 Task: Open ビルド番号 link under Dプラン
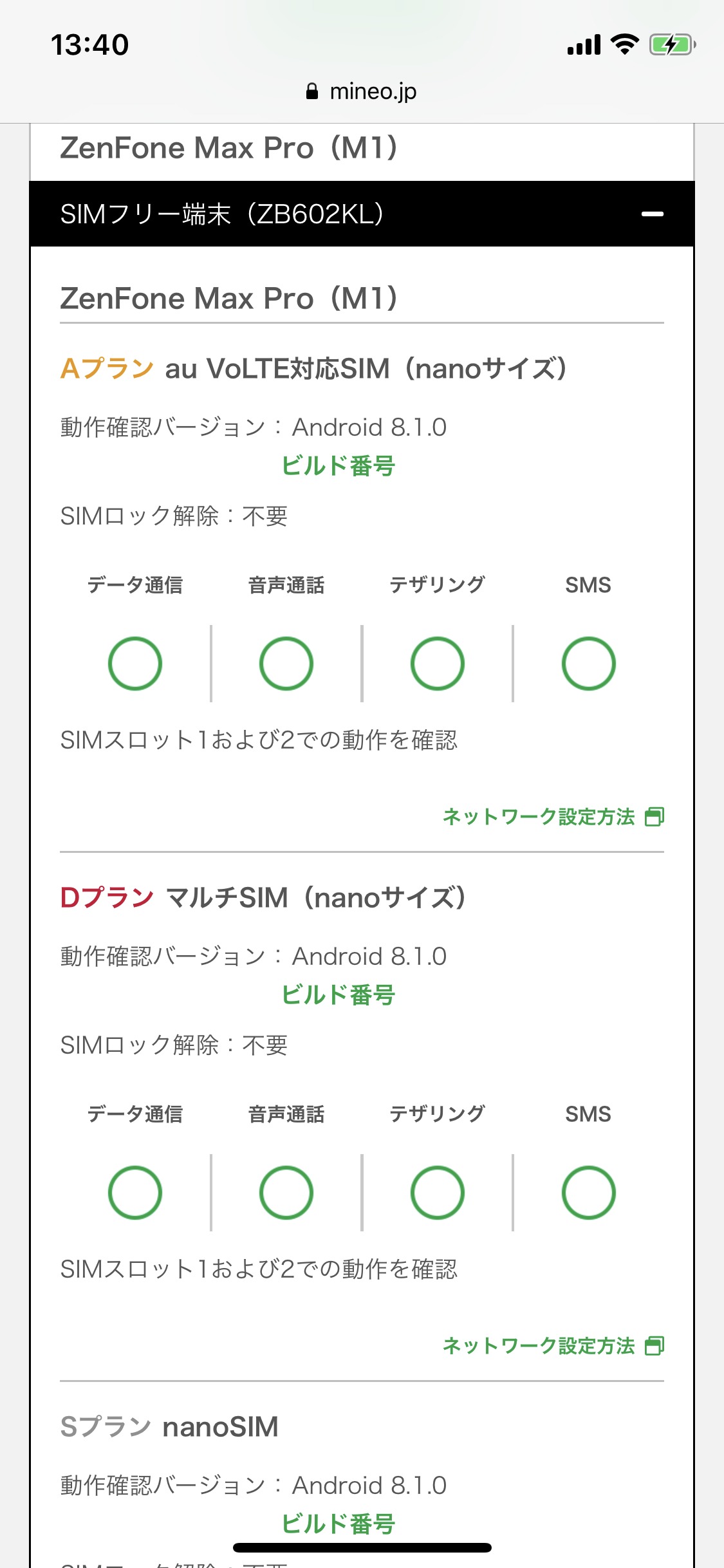[339, 994]
